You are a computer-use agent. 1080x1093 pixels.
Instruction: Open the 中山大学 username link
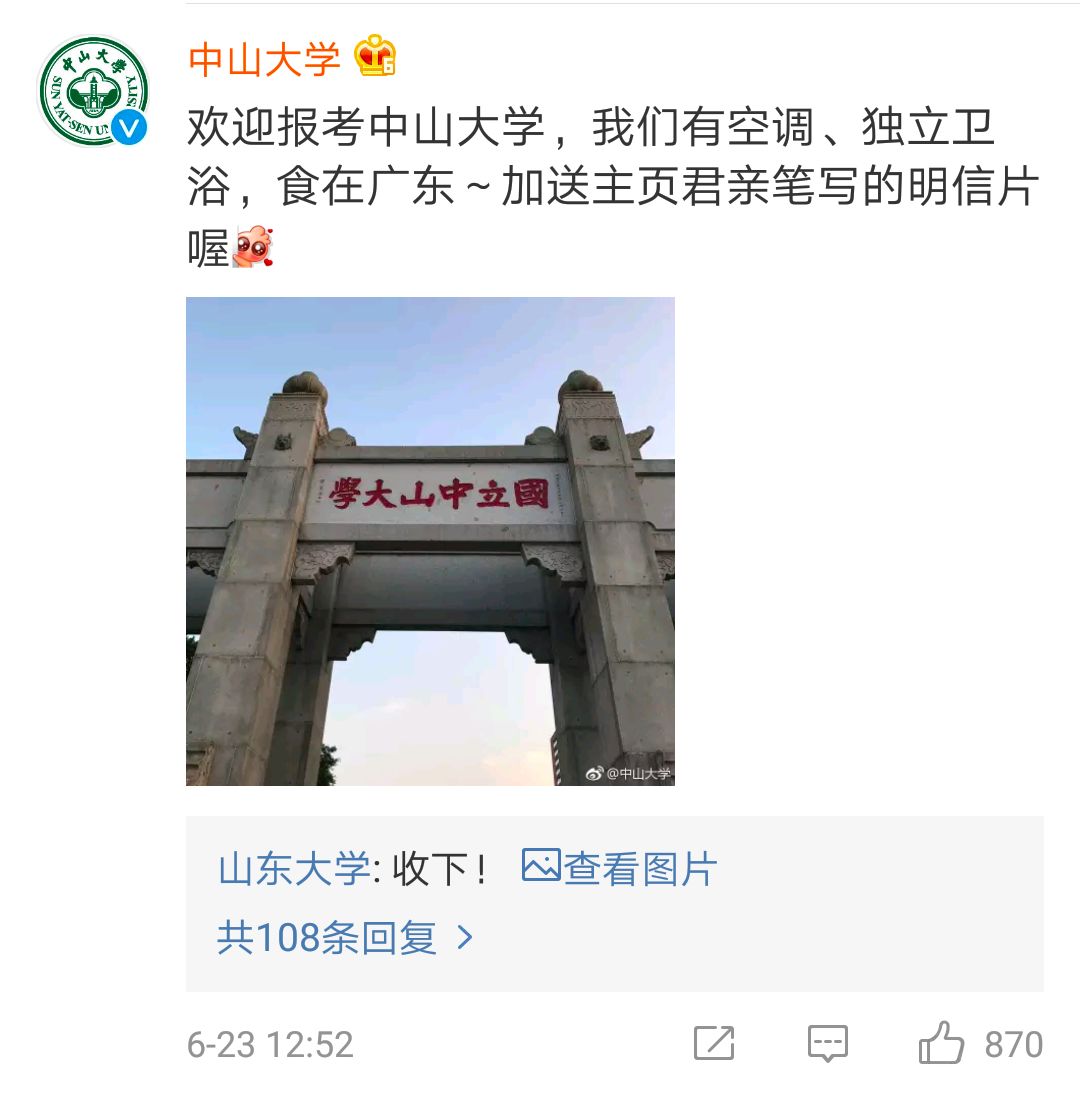click(x=264, y=58)
